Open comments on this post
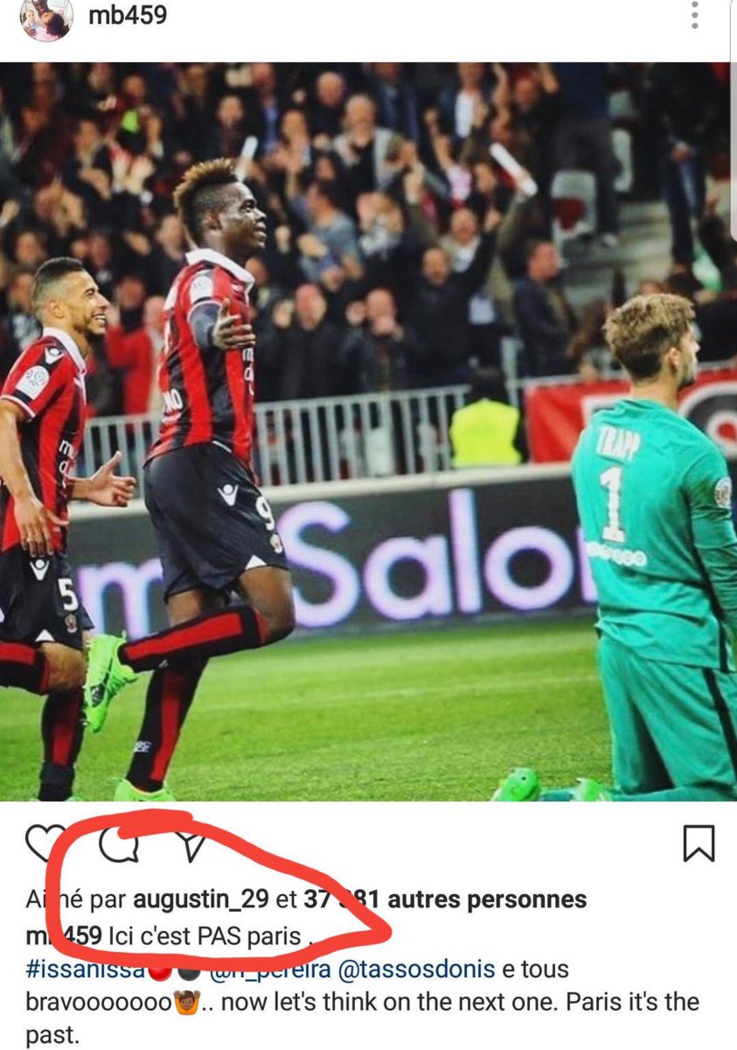This screenshot has width=737, height=1050. (119, 845)
